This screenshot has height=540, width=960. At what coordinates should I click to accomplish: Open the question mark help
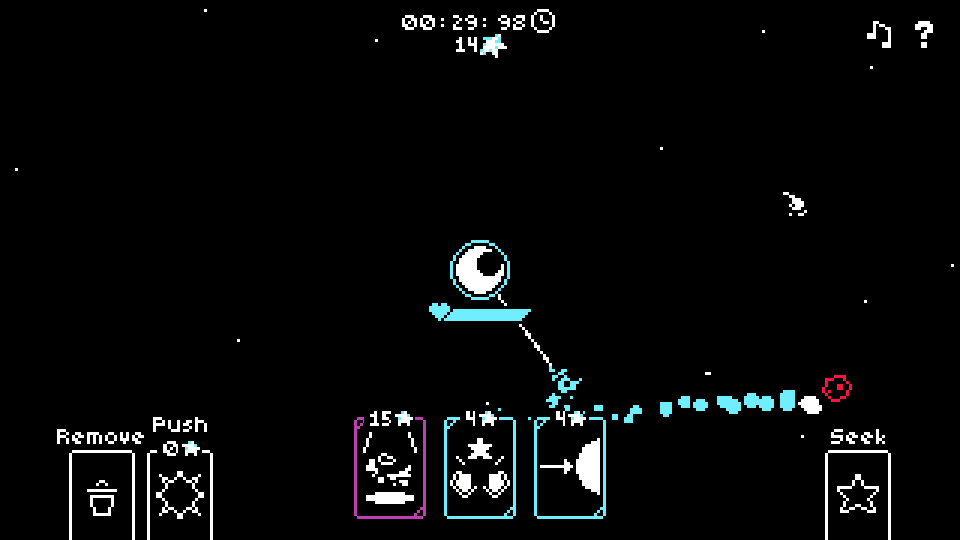coord(924,34)
